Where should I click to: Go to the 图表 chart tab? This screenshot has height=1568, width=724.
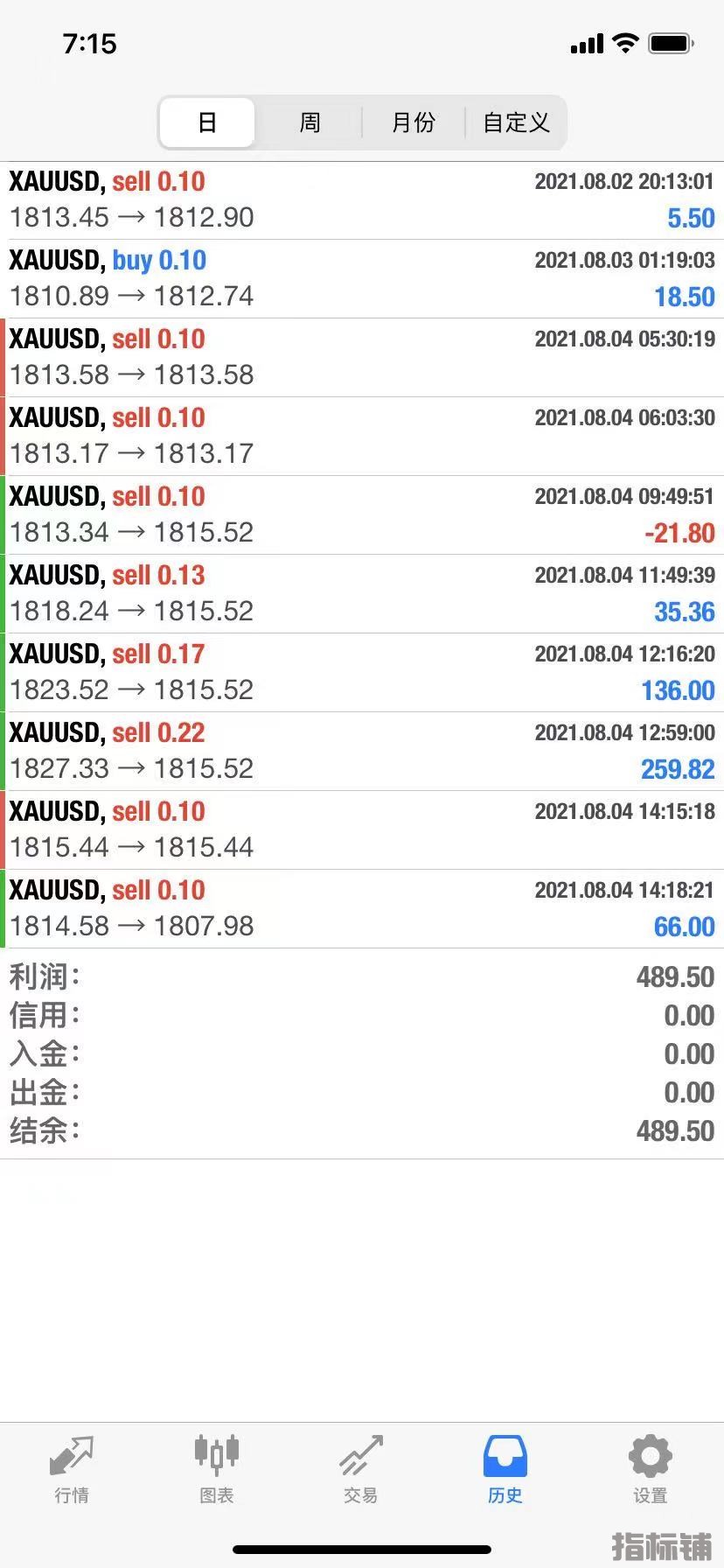click(216, 1470)
